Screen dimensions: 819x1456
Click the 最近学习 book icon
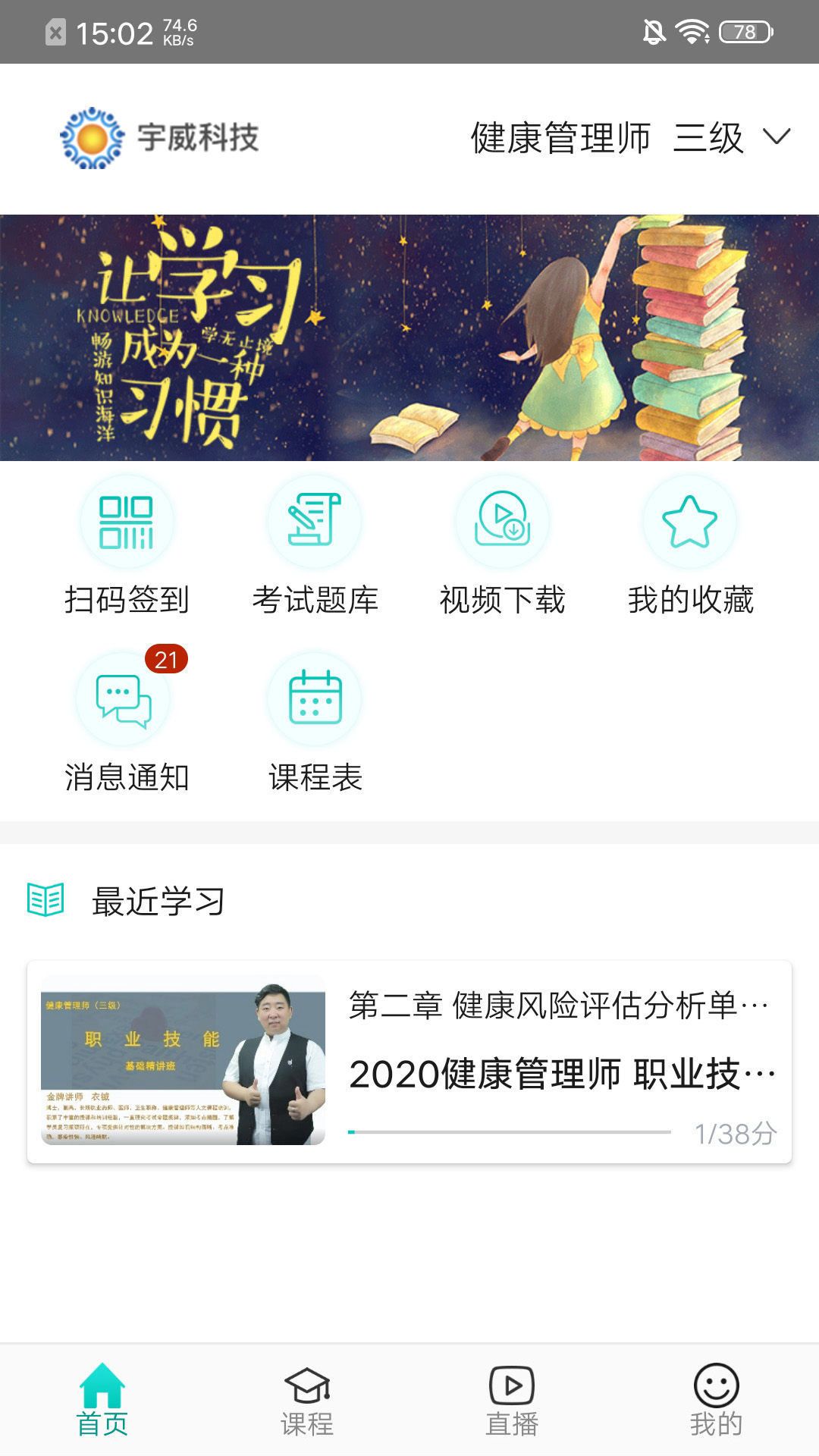coord(47,901)
